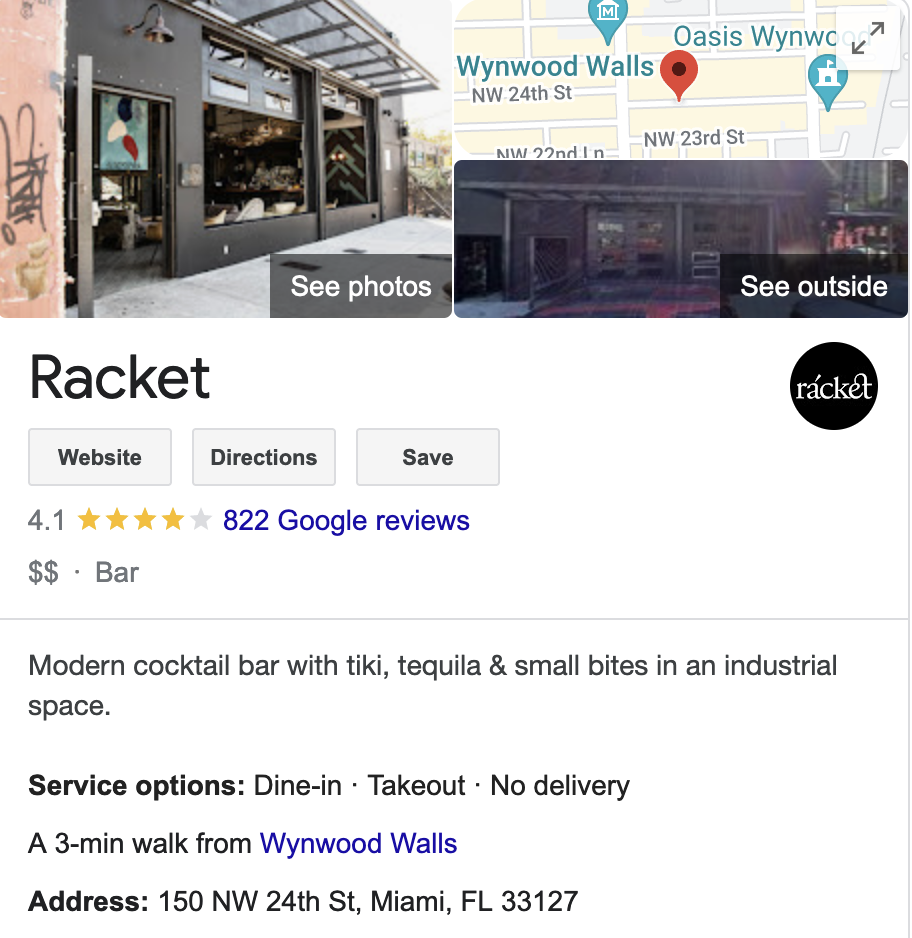Open the Wynwood Walls link
Screen dimensions: 912x938
coord(358,843)
